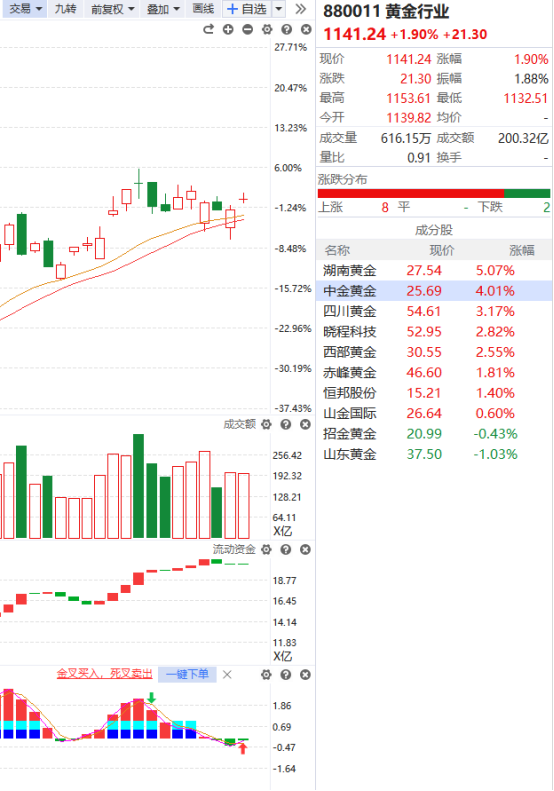Open settings gear of main chart
Image resolution: width=554 pixels, height=791 pixels.
267,30
